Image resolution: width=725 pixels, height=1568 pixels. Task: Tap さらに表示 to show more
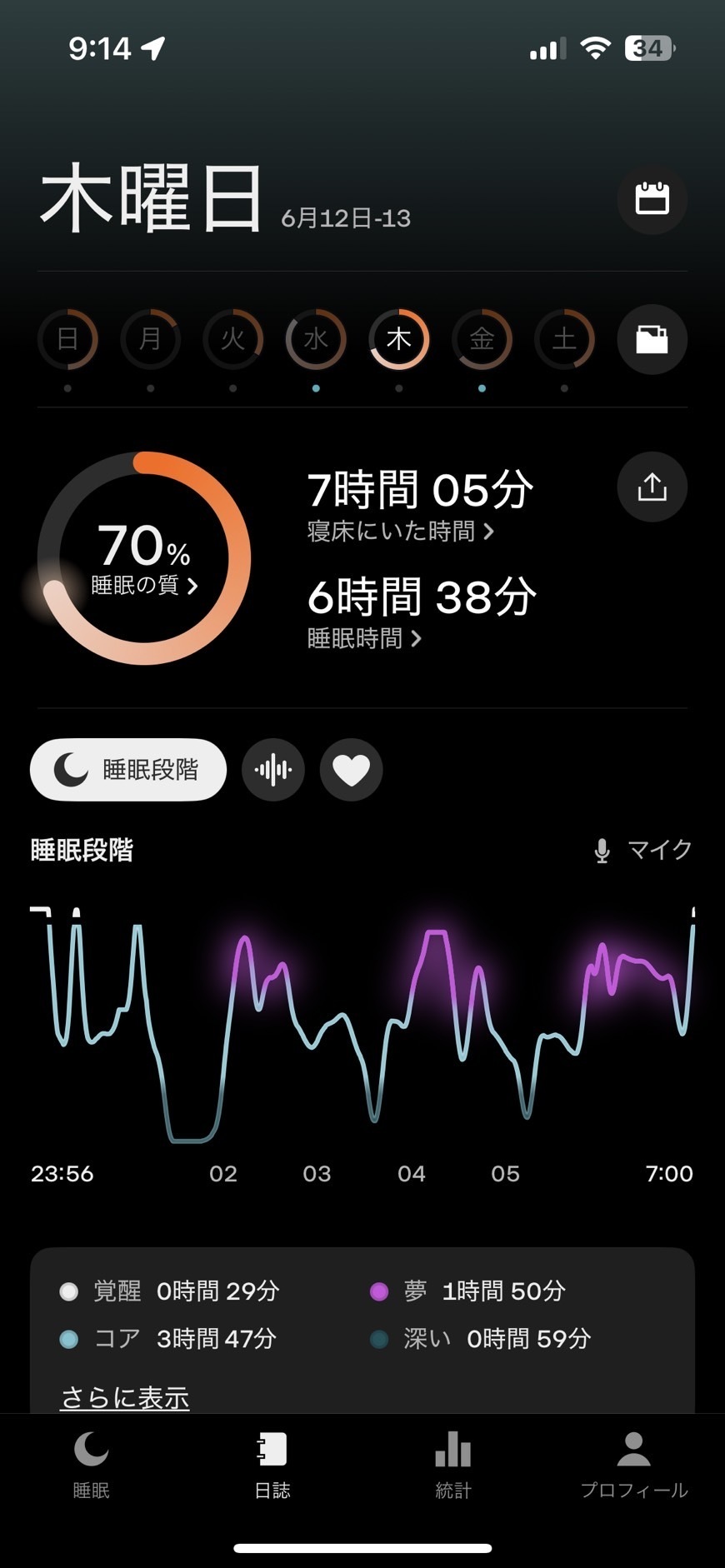(x=125, y=1397)
